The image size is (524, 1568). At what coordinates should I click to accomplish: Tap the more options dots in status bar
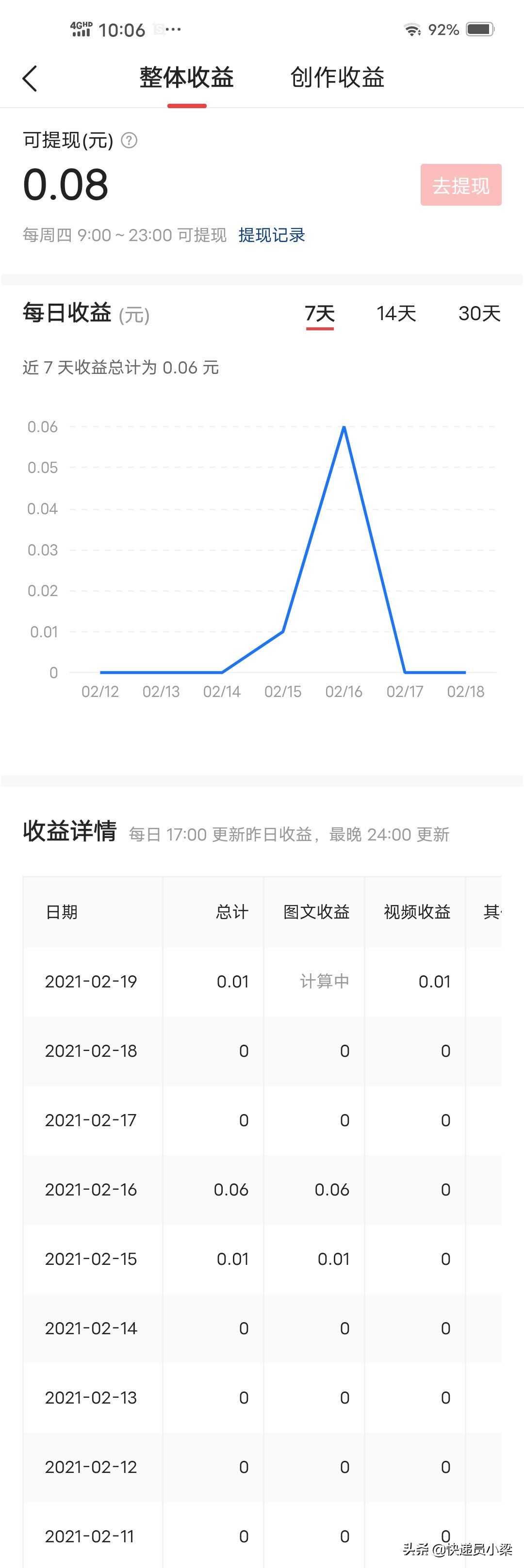(x=173, y=29)
